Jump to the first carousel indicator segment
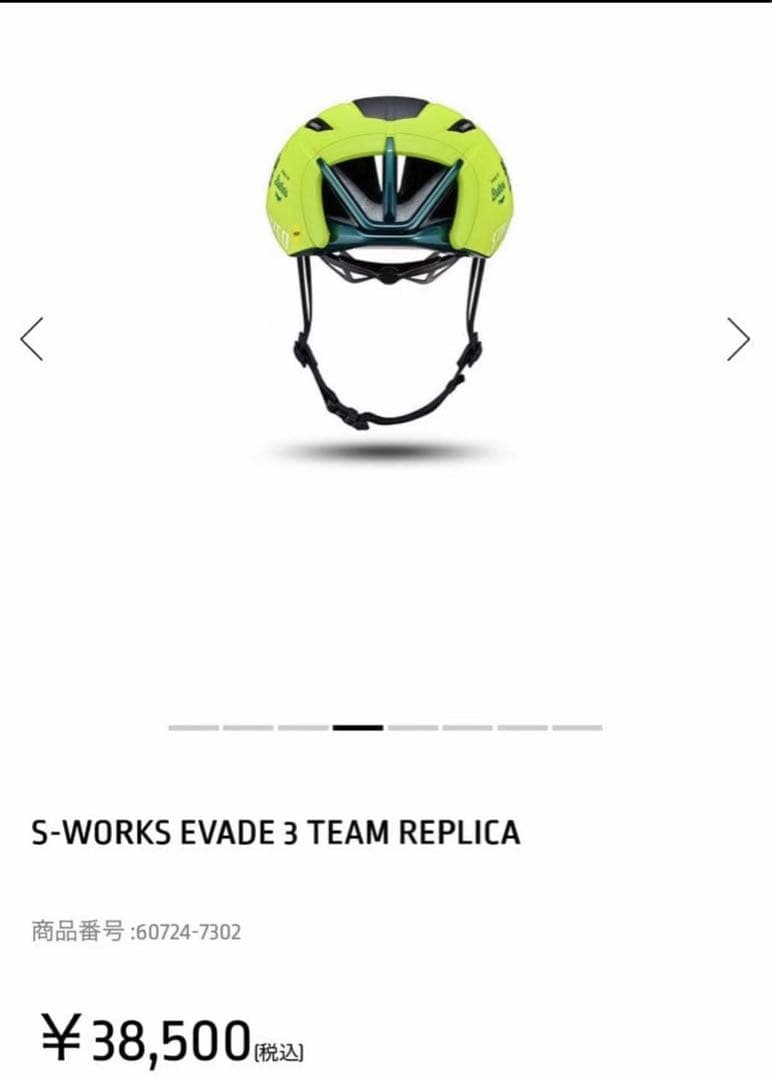This screenshot has height=1080, width=772. [193, 728]
